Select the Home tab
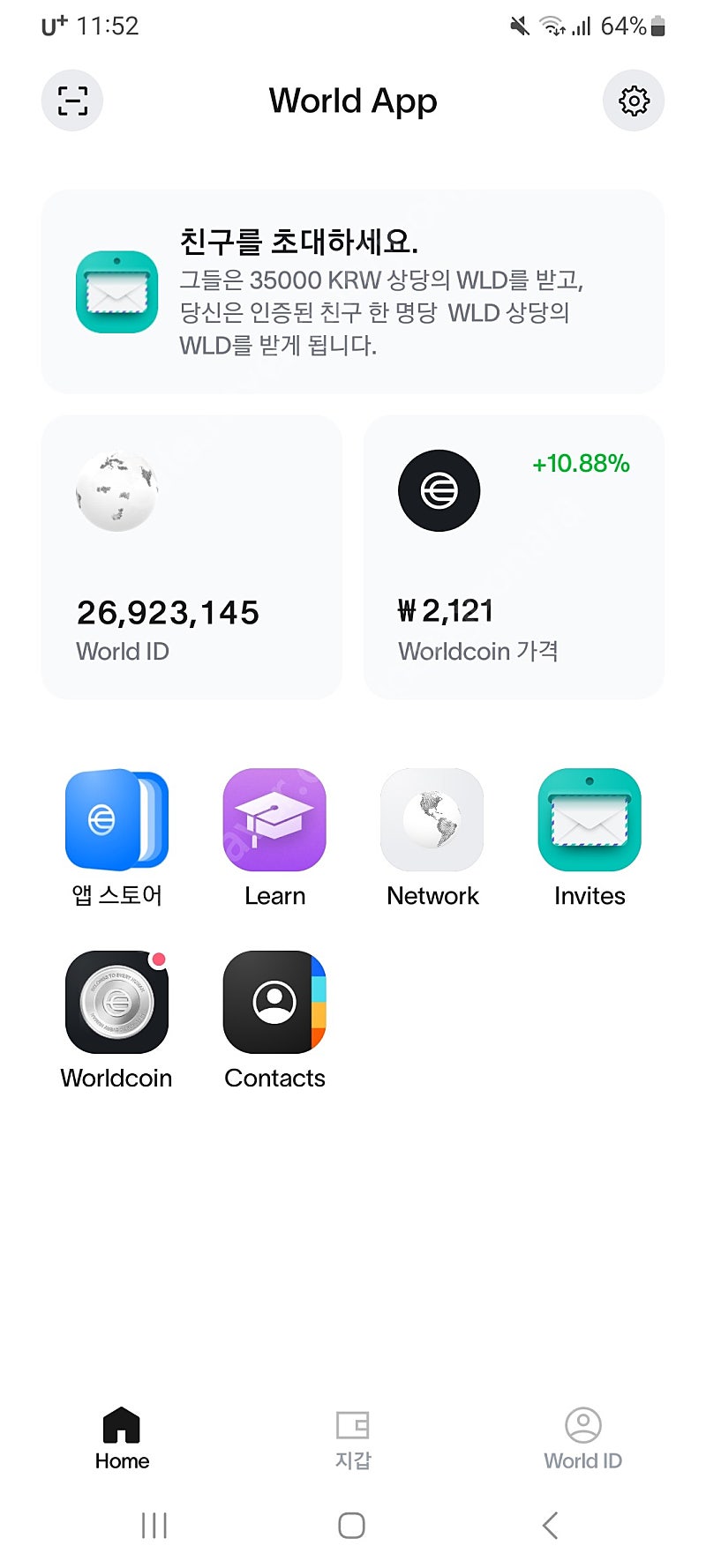 (122, 1439)
